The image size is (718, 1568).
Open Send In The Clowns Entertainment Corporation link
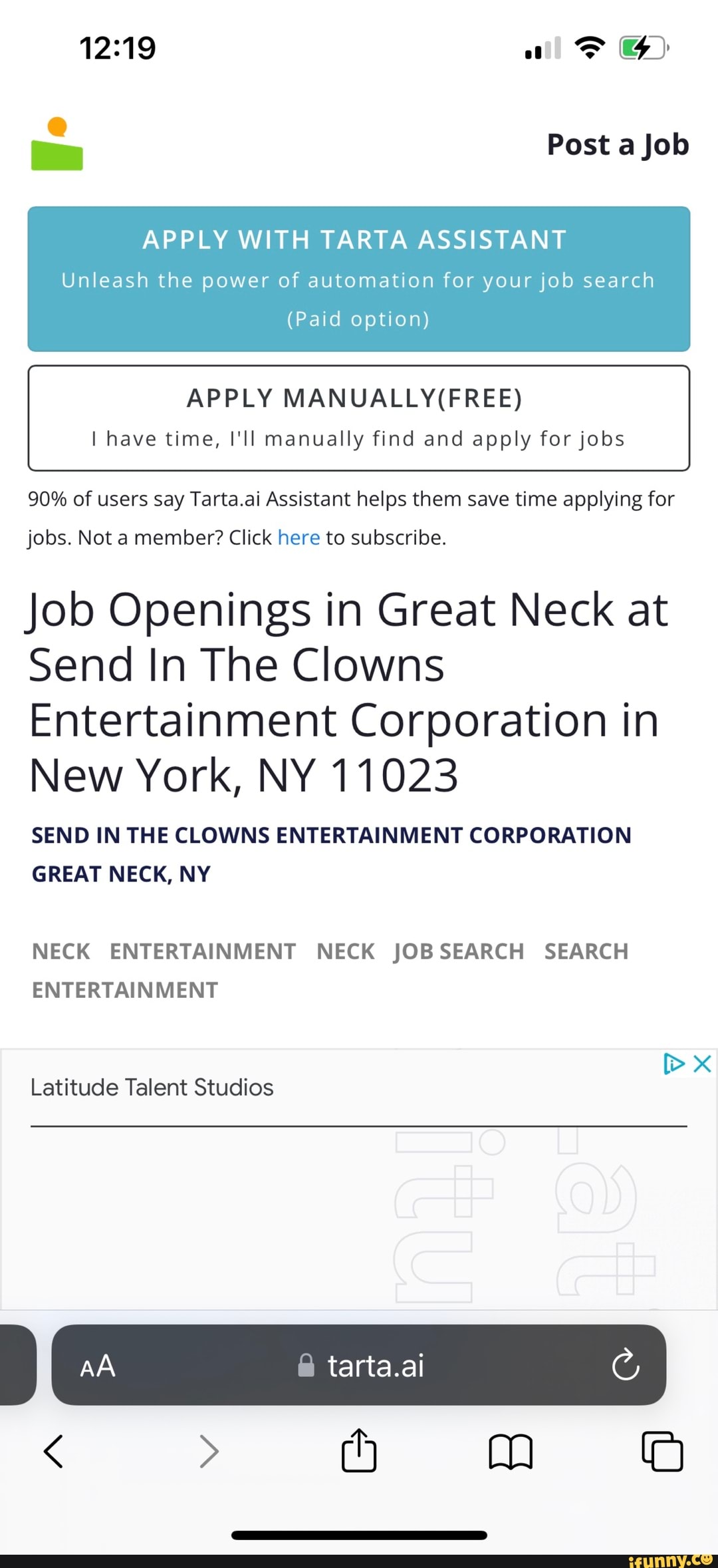pyautogui.click(x=331, y=836)
